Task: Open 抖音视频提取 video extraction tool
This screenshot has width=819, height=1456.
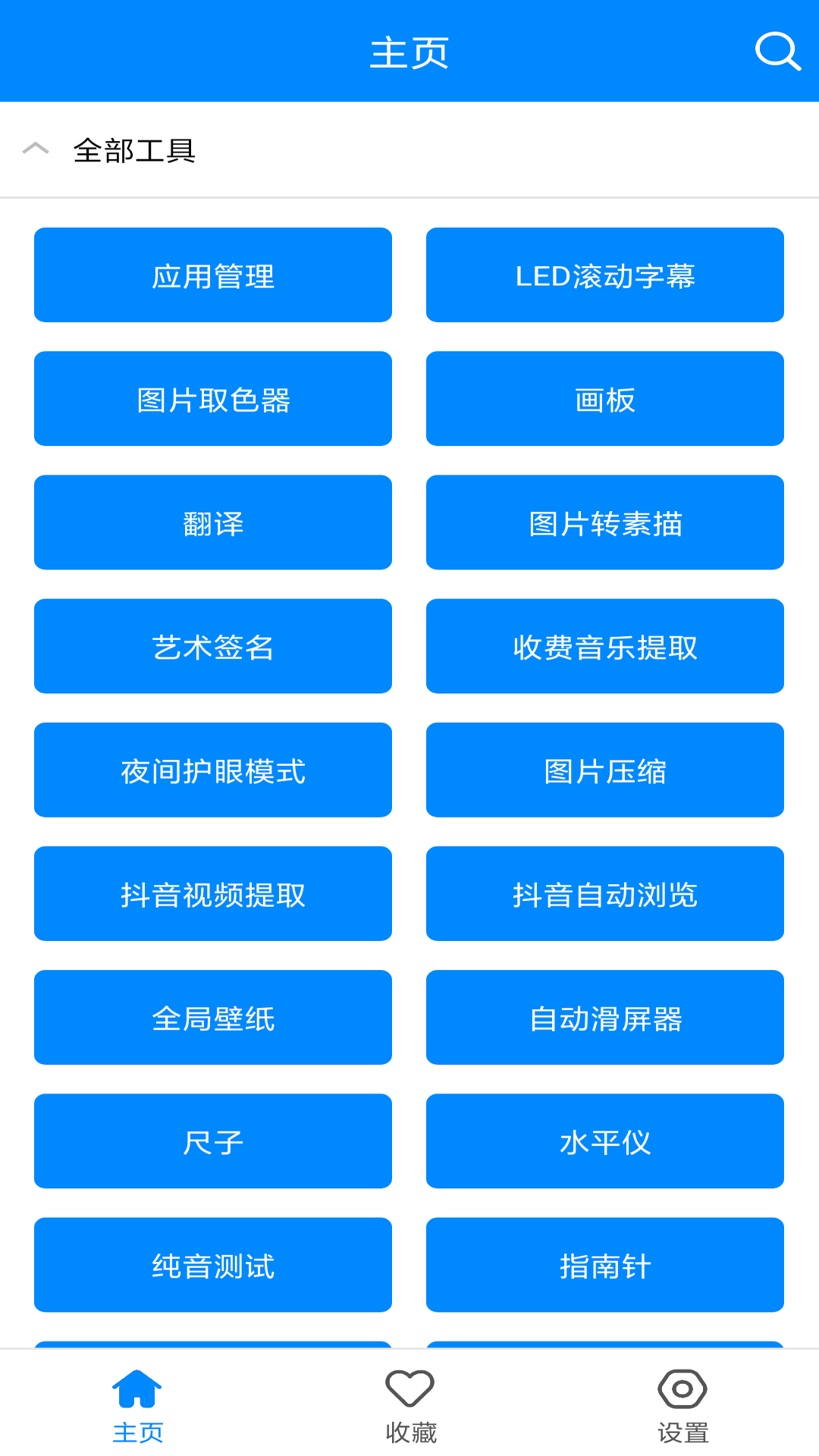Action: 213,893
